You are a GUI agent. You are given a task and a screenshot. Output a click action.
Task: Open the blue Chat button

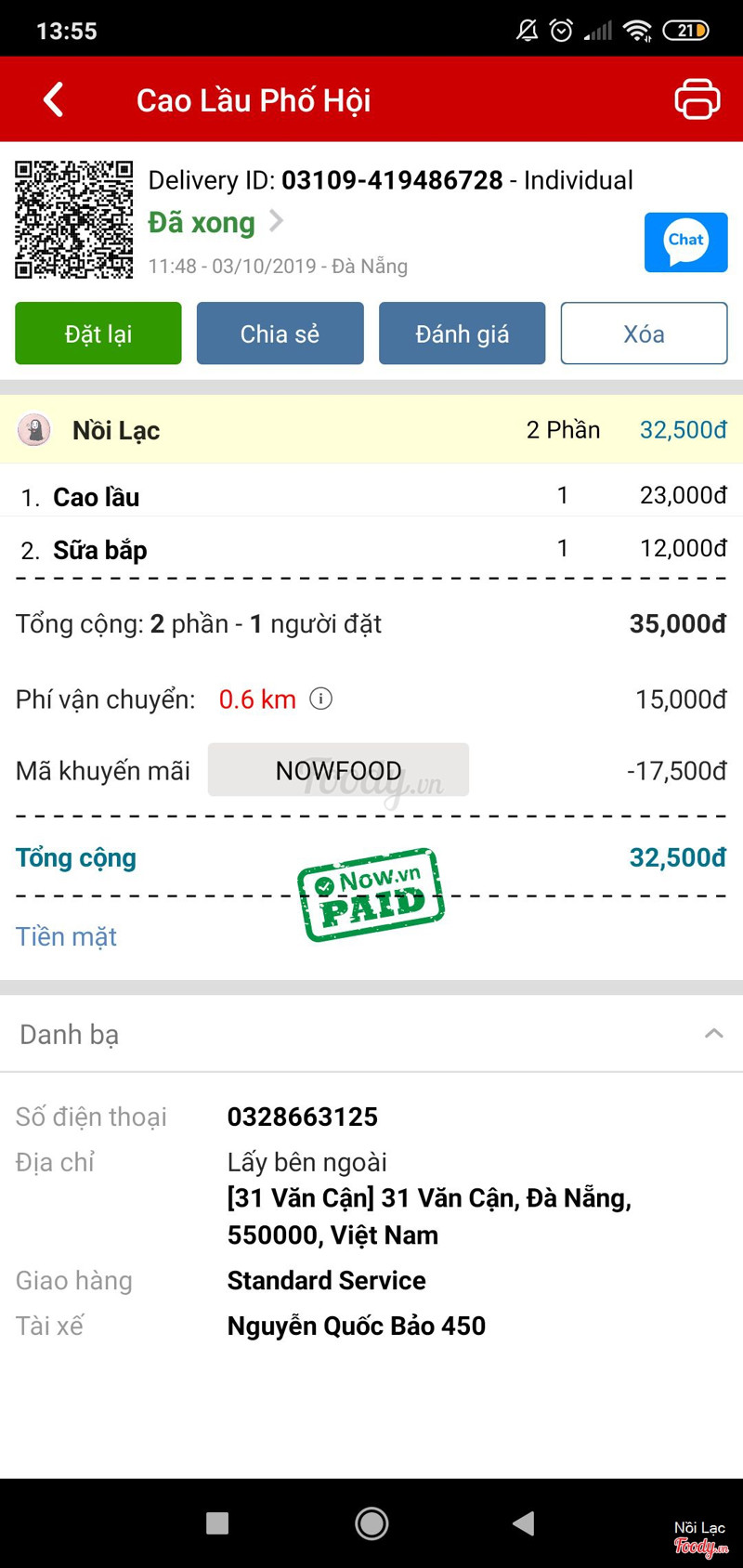(x=685, y=242)
